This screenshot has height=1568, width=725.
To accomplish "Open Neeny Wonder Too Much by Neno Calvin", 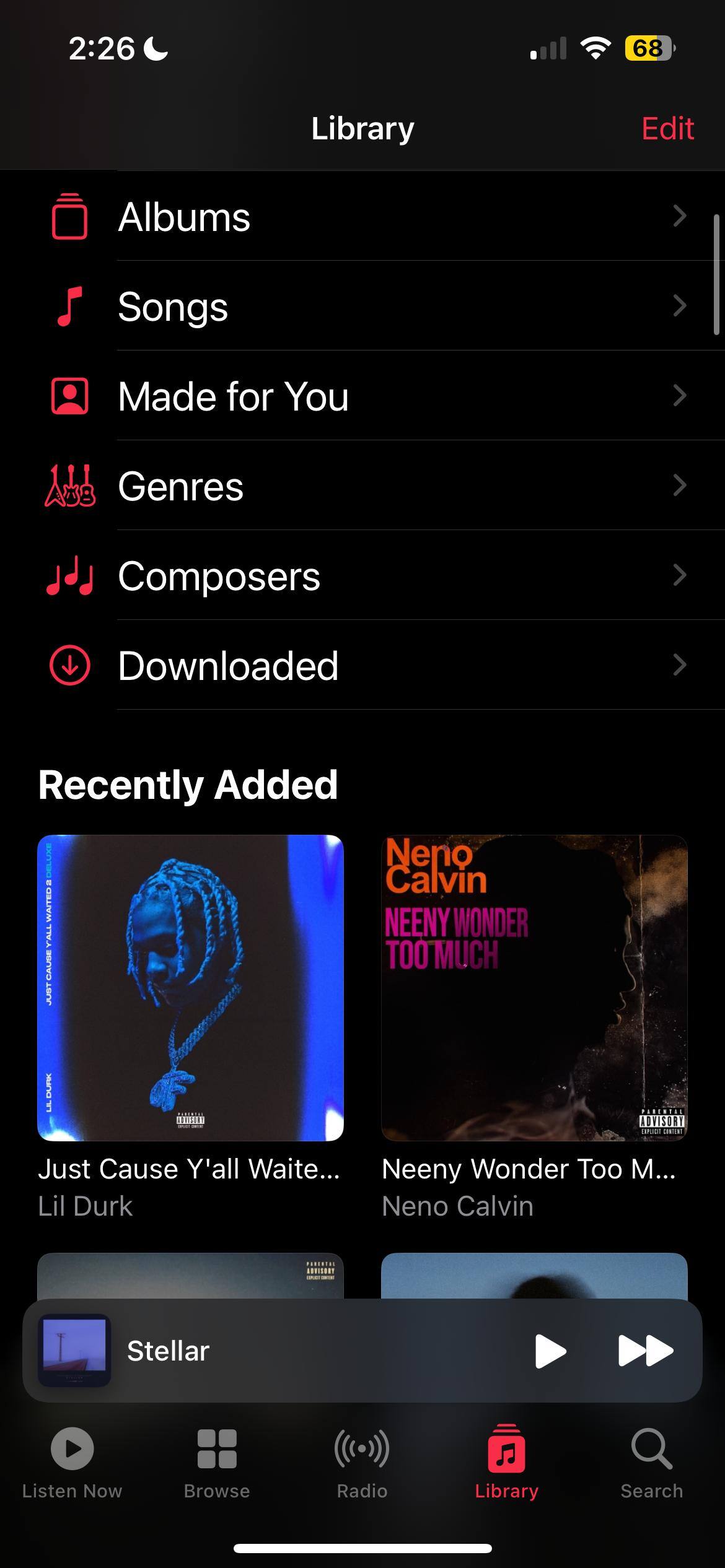I will [x=534, y=988].
